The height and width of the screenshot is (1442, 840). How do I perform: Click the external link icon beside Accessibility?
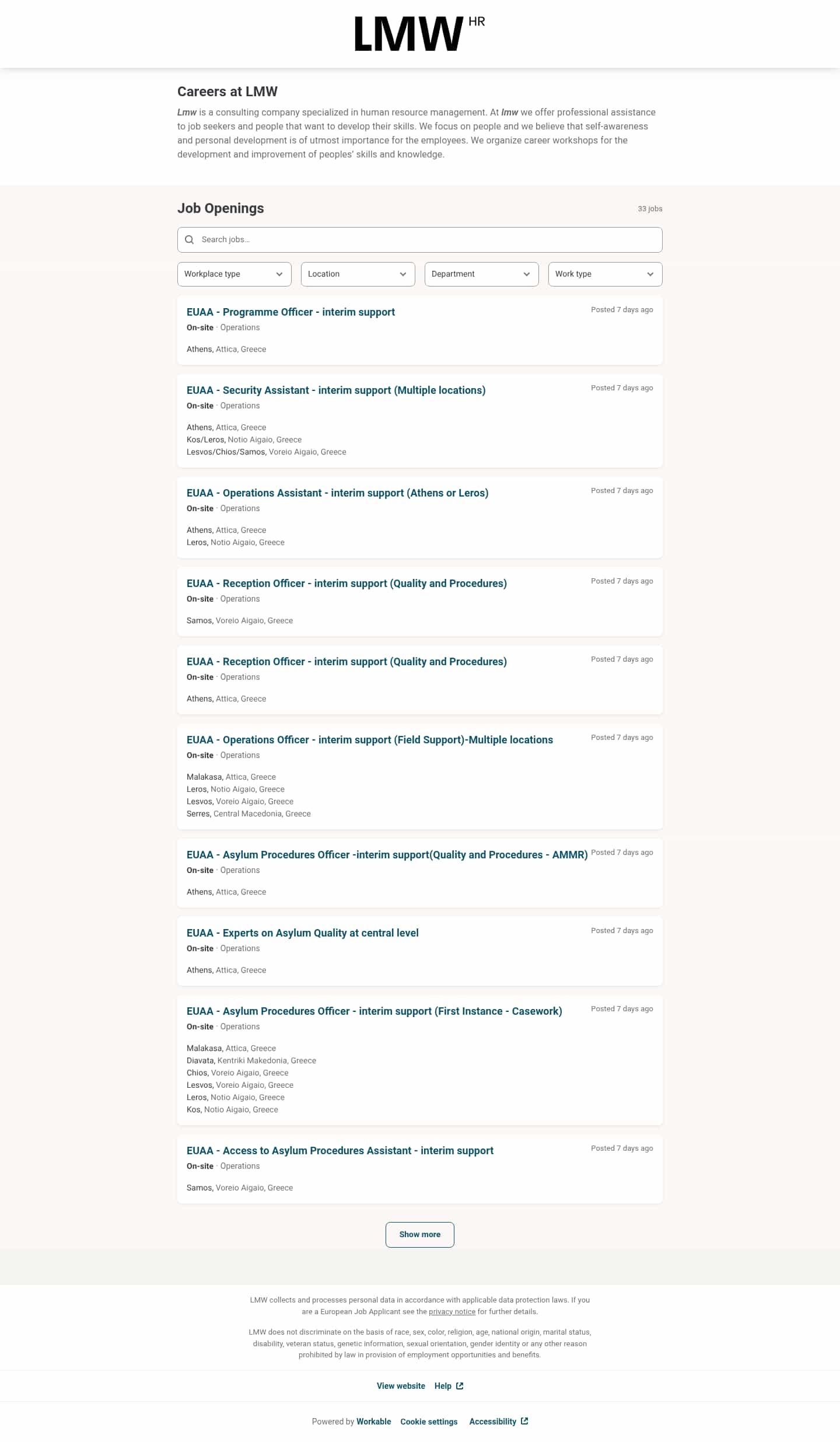(x=523, y=1421)
